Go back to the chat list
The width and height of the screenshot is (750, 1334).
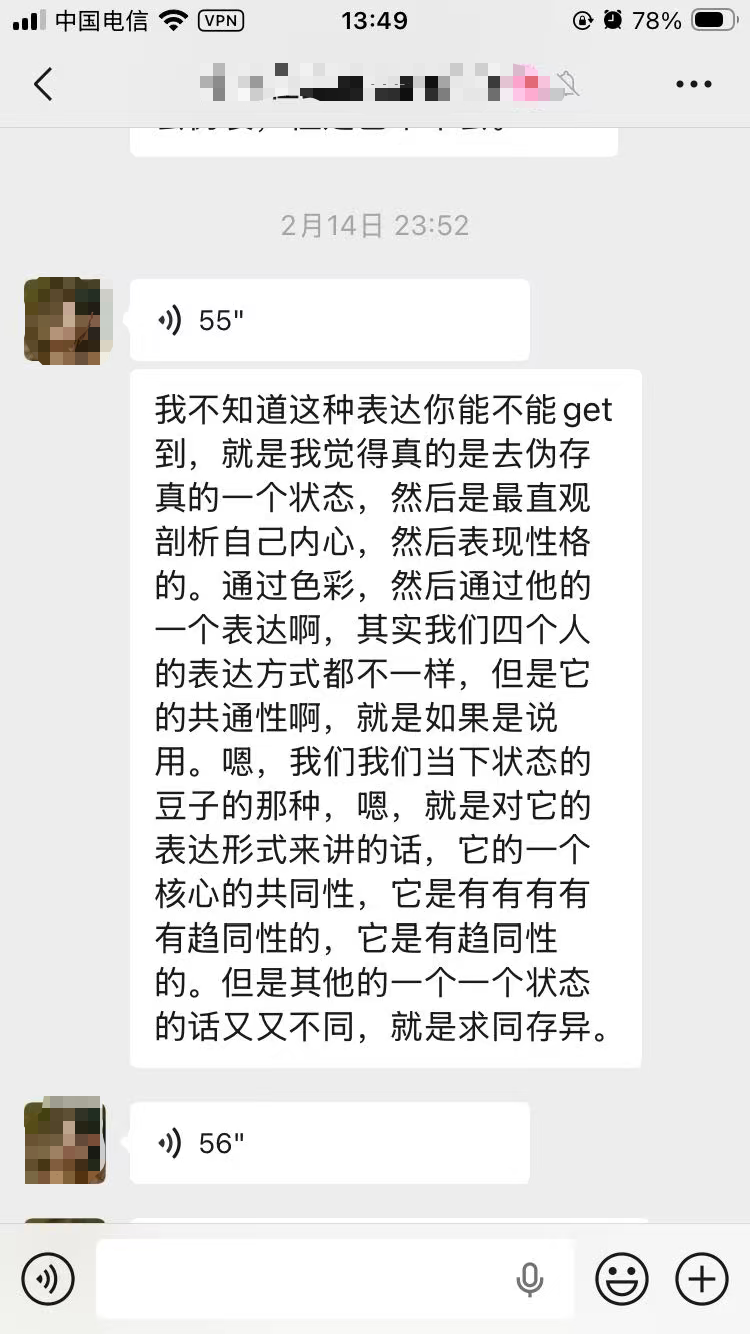click(x=42, y=84)
